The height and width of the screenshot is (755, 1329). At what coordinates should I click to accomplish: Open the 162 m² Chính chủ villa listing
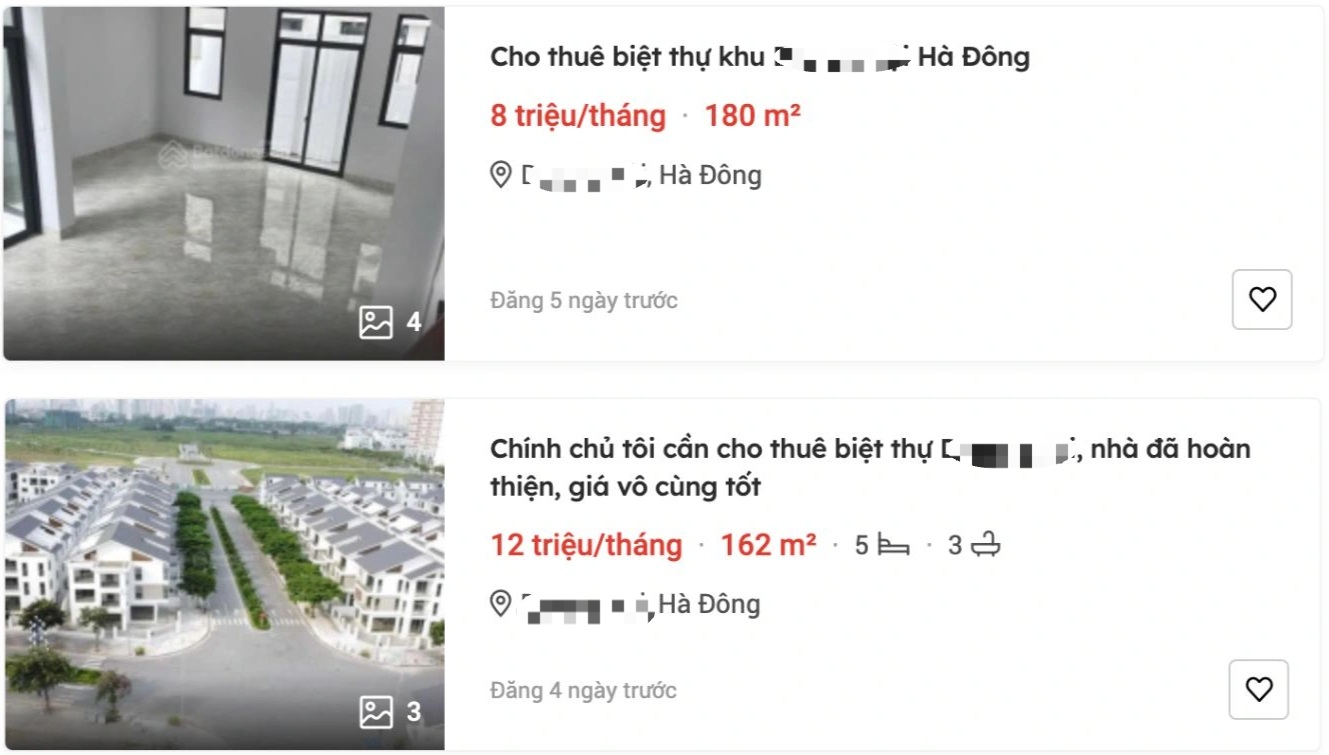869,467
